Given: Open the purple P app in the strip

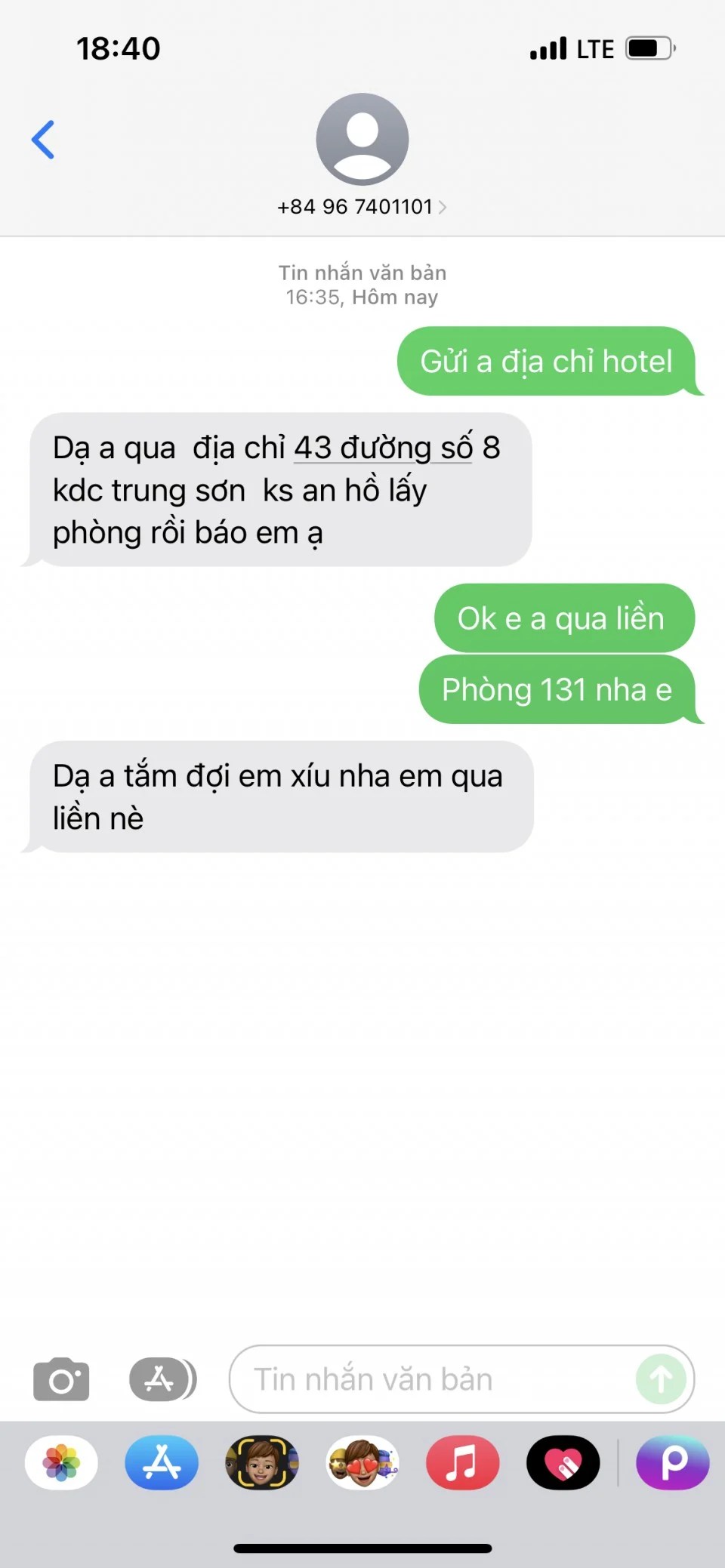Looking at the screenshot, I should coord(673,1462).
